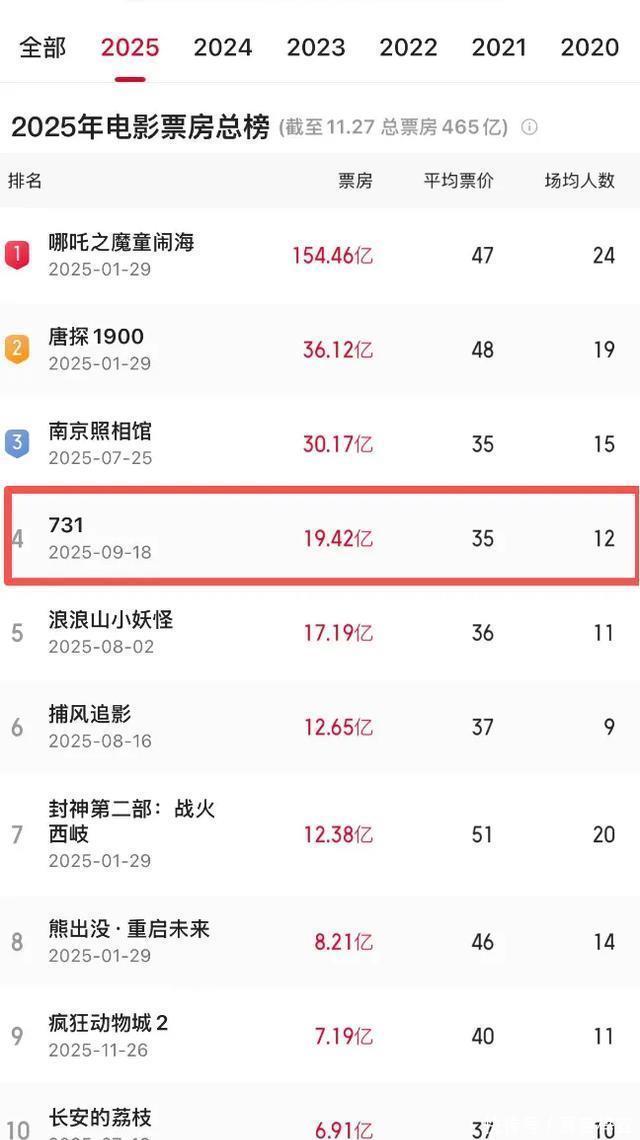Open 长安的荔枝 movie row

[320, 1112]
